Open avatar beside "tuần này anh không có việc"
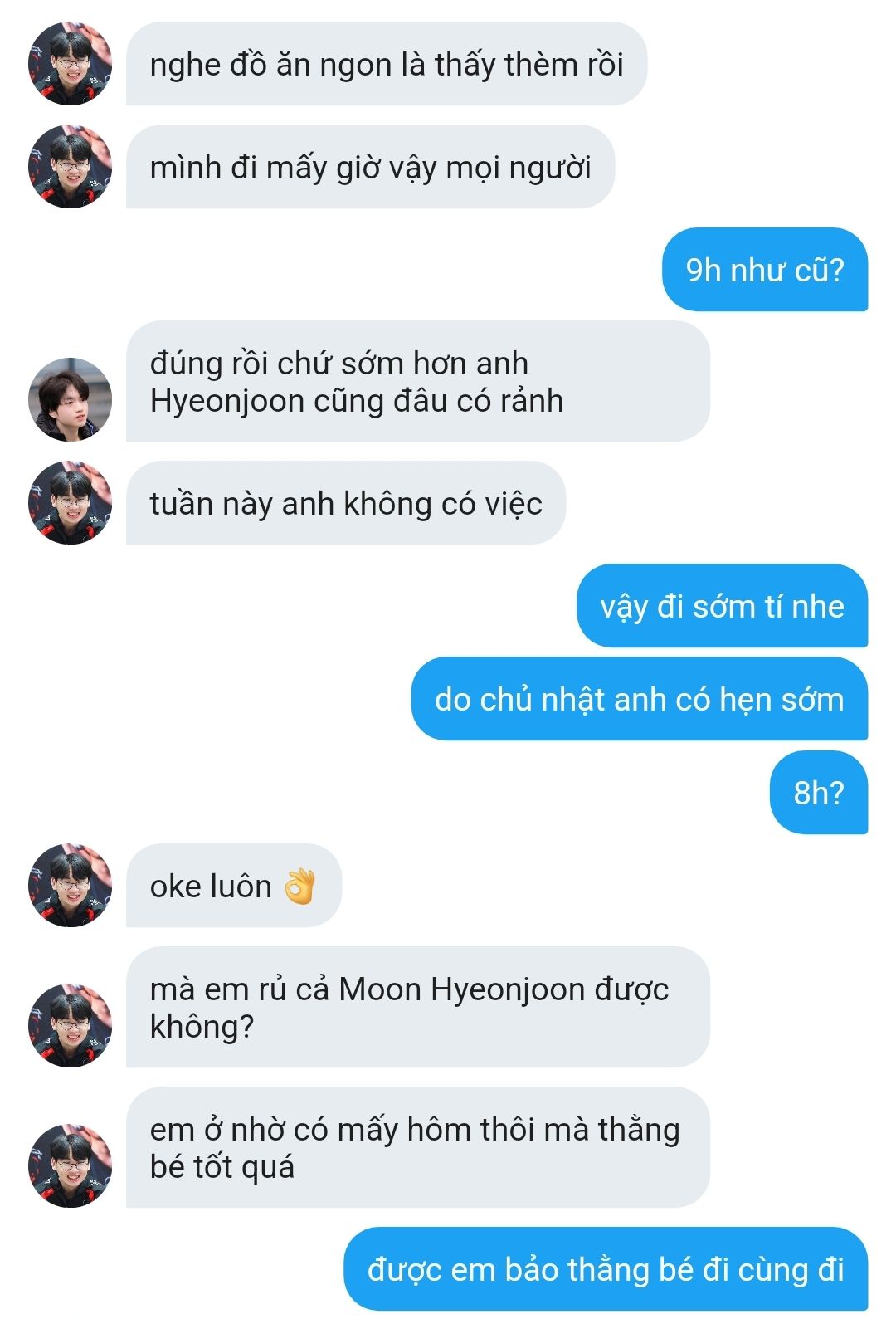This screenshot has height=1319, width=896. (70, 503)
